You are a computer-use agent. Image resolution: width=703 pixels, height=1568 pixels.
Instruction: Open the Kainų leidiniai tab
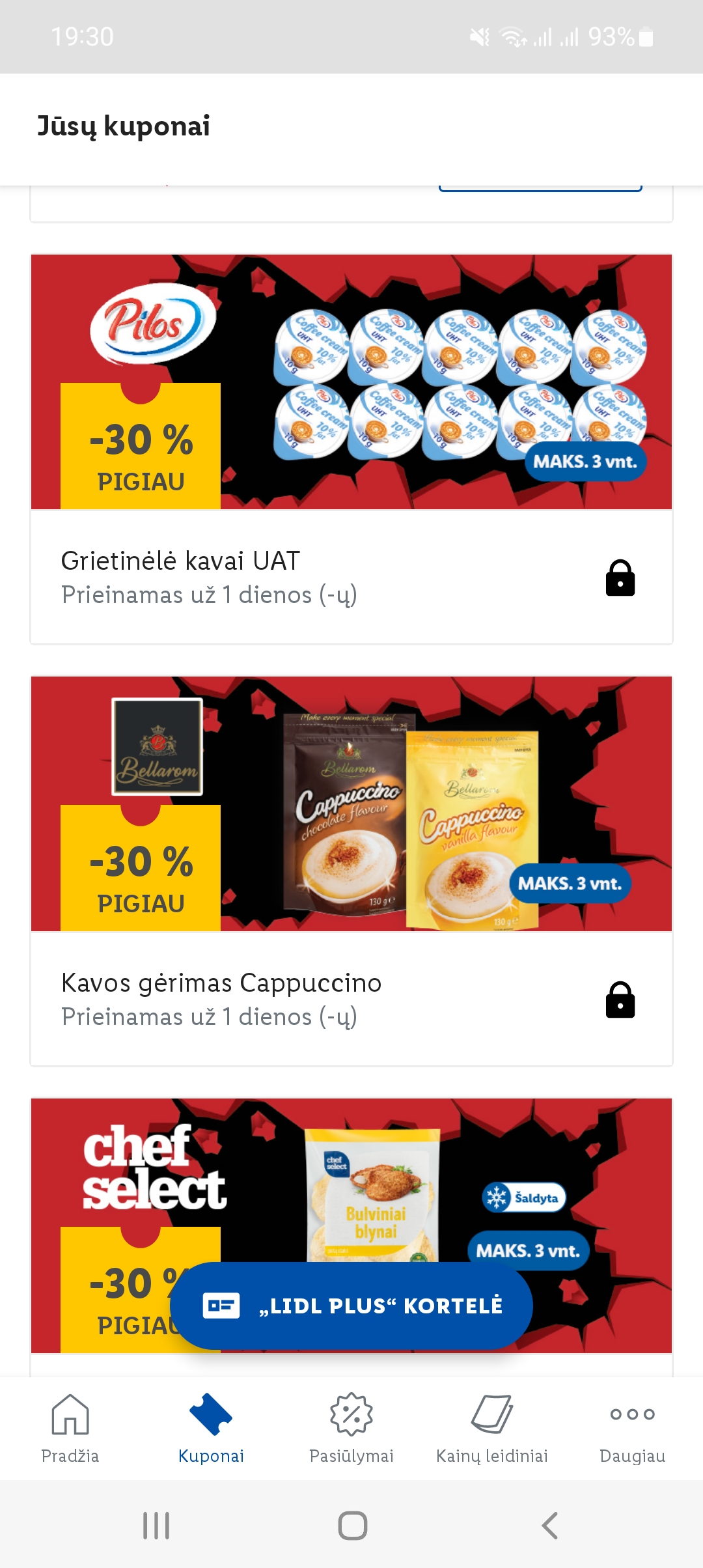(492, 1429)
